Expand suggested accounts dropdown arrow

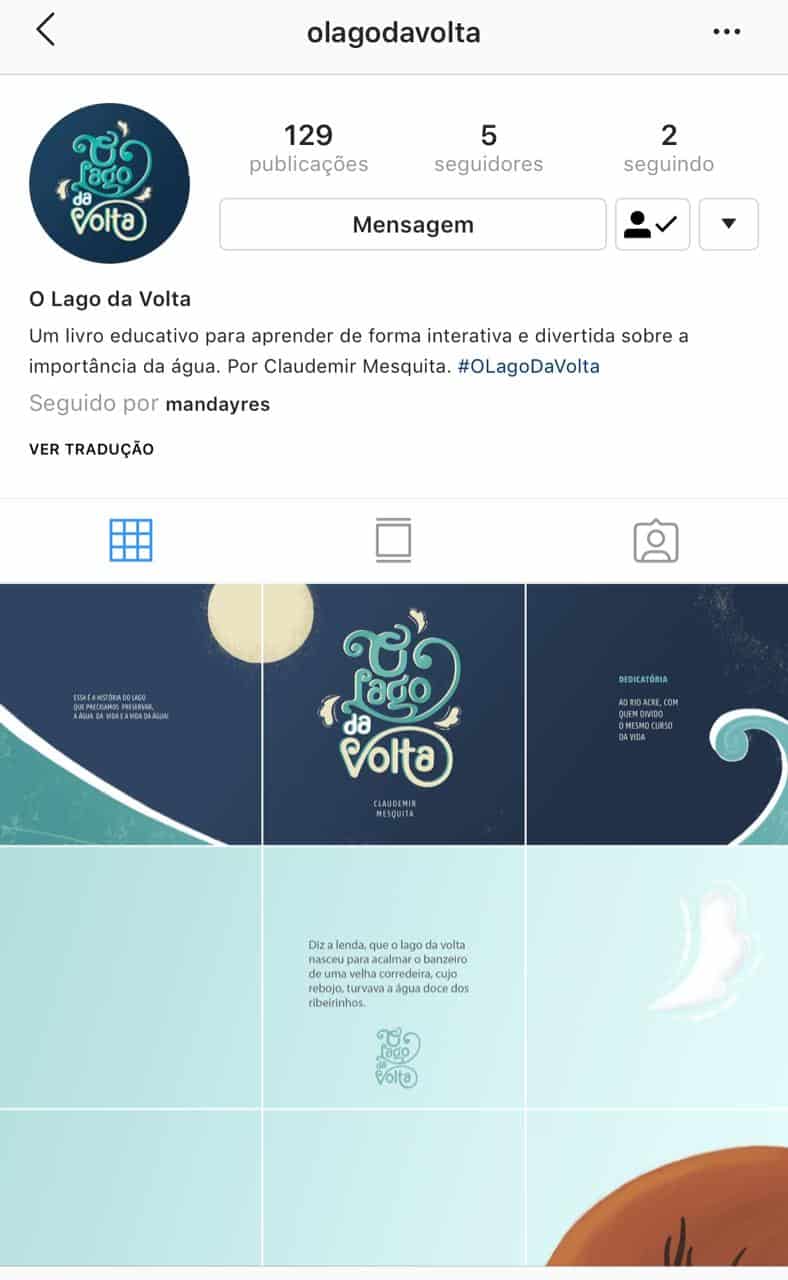728,224
